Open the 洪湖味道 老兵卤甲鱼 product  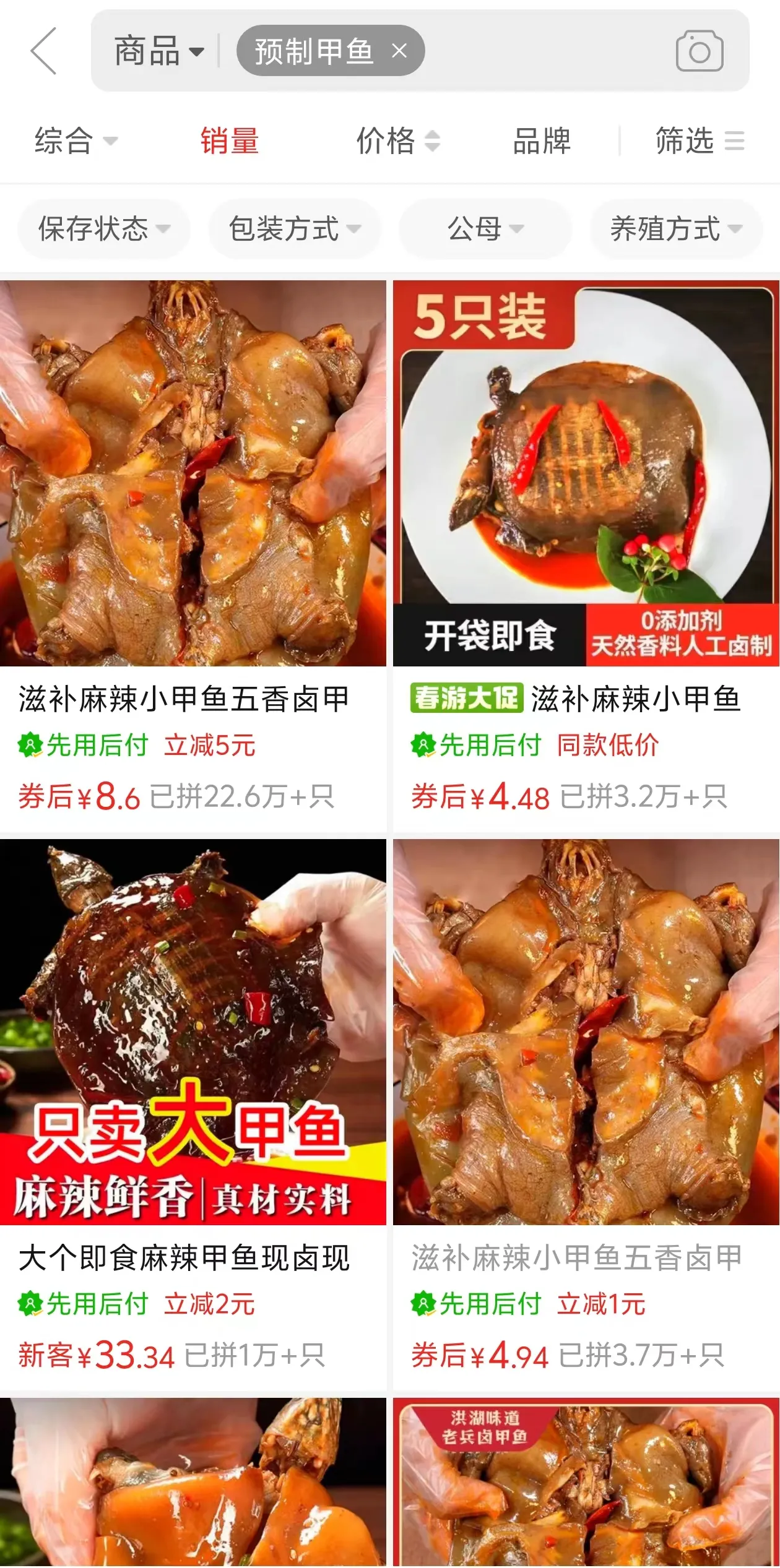click(586, 1485)
